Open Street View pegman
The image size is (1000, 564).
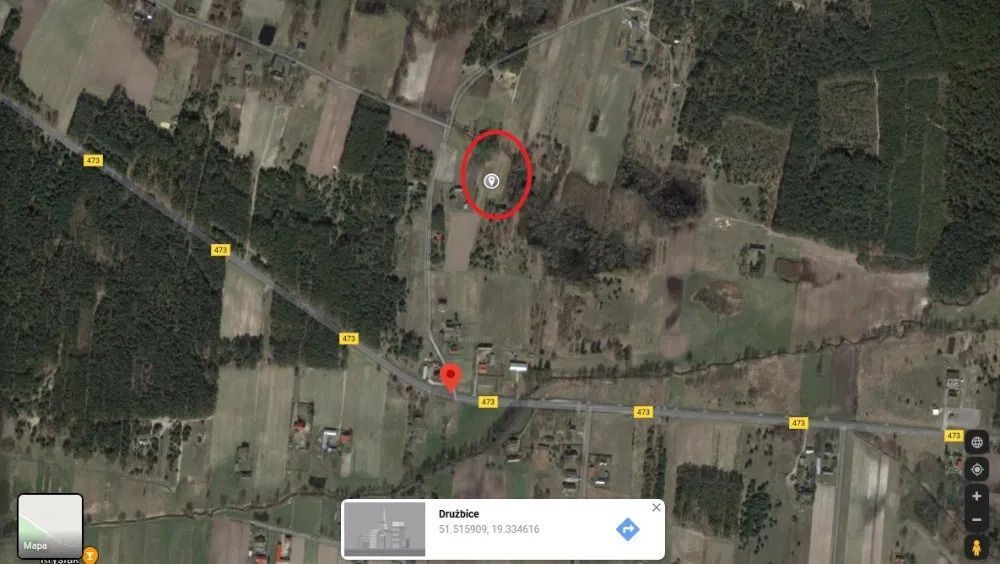977,547
